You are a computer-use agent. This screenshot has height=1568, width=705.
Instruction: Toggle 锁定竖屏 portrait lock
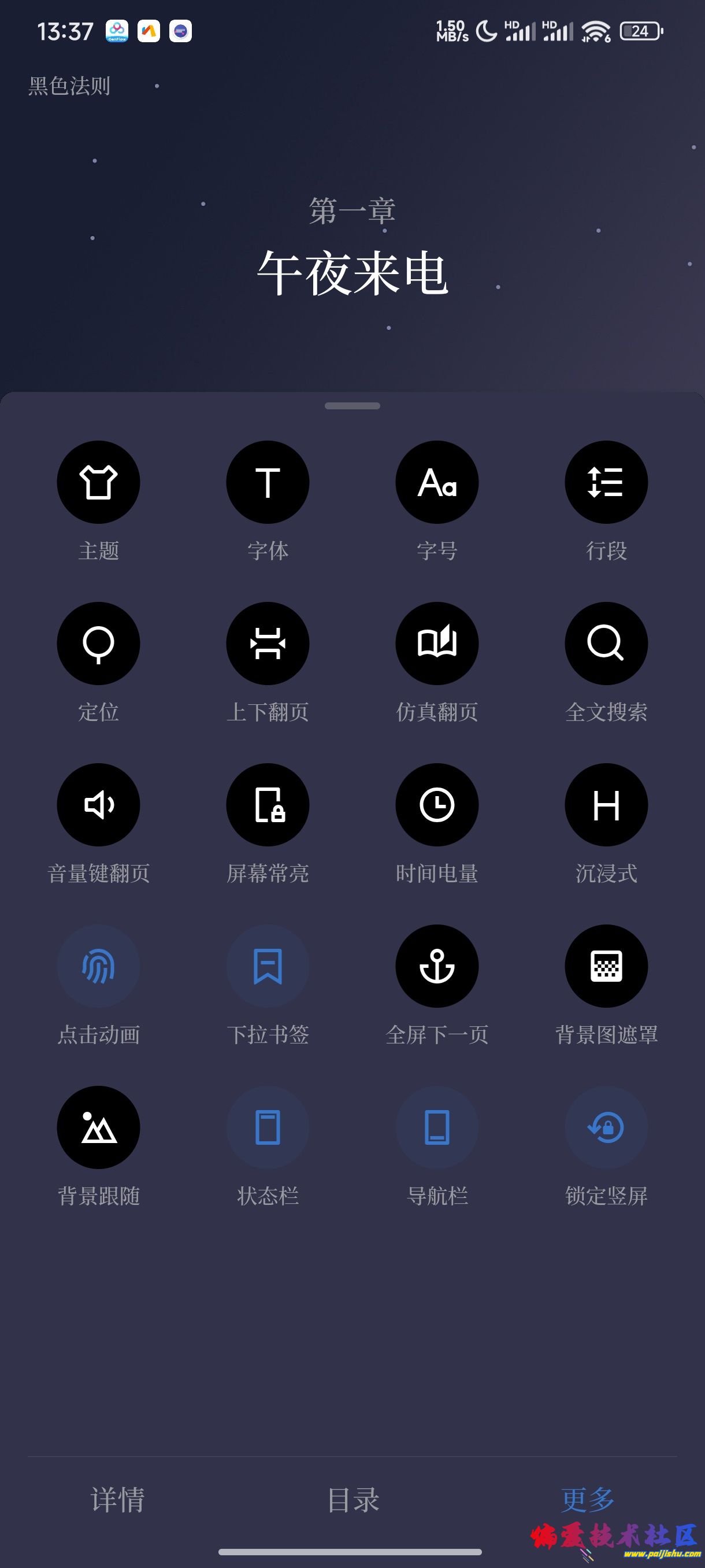click(606, 1127)
